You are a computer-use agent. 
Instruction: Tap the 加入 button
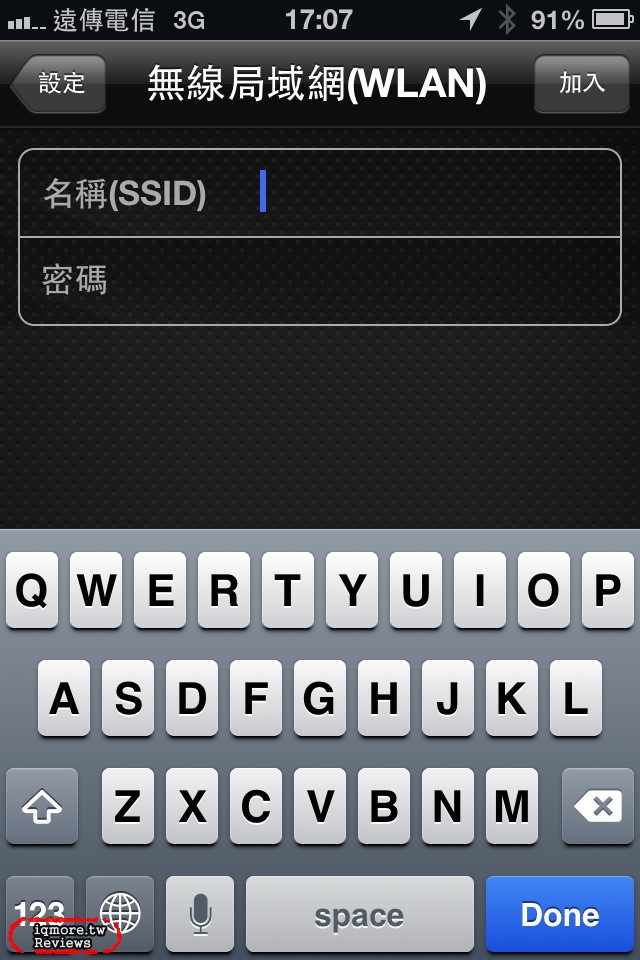582,84
